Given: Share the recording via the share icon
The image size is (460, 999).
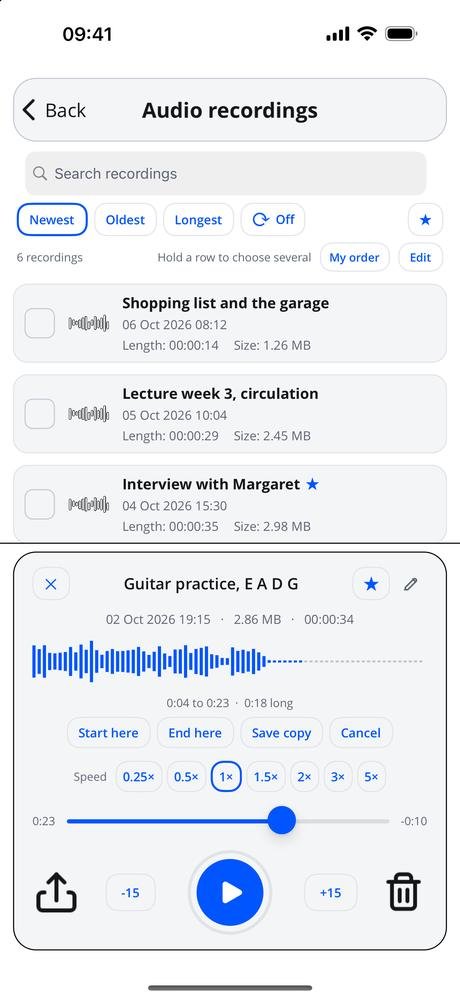Looking at the screenshot, I should pos(56,893).
